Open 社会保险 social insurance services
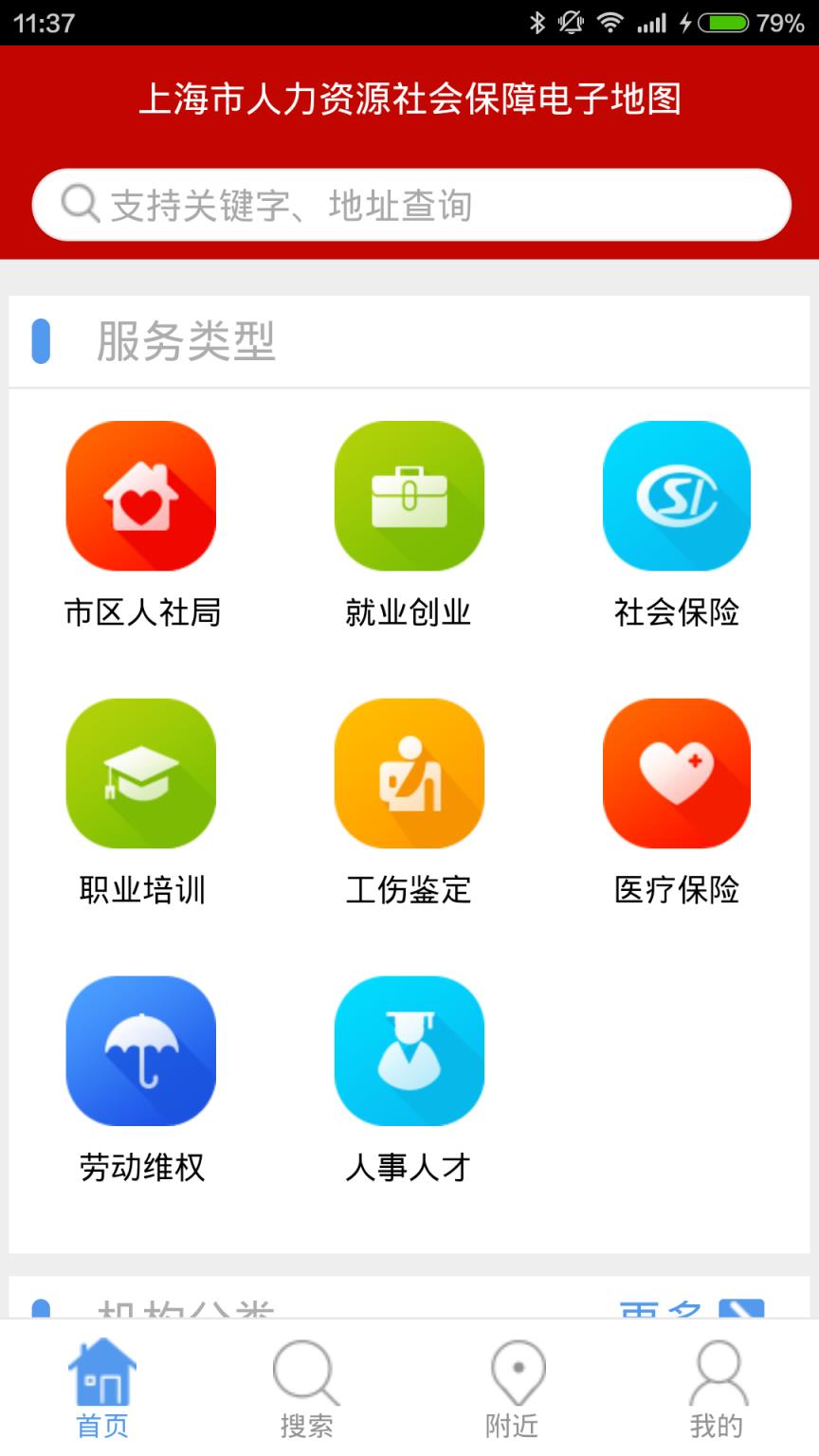This screenshot has height=1456, width=819. (x=676, y=496)
